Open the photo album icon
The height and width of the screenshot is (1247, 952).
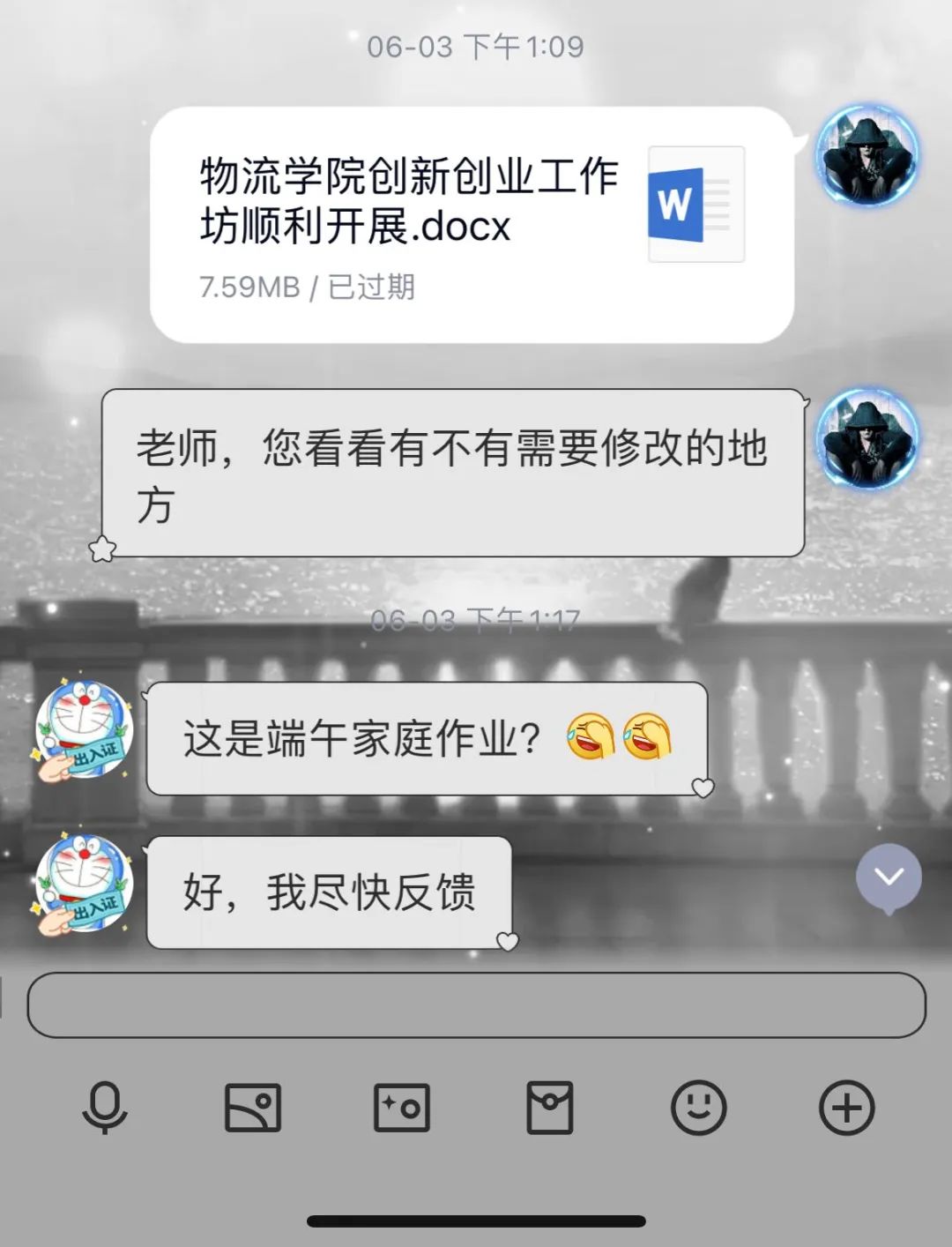252,1108
